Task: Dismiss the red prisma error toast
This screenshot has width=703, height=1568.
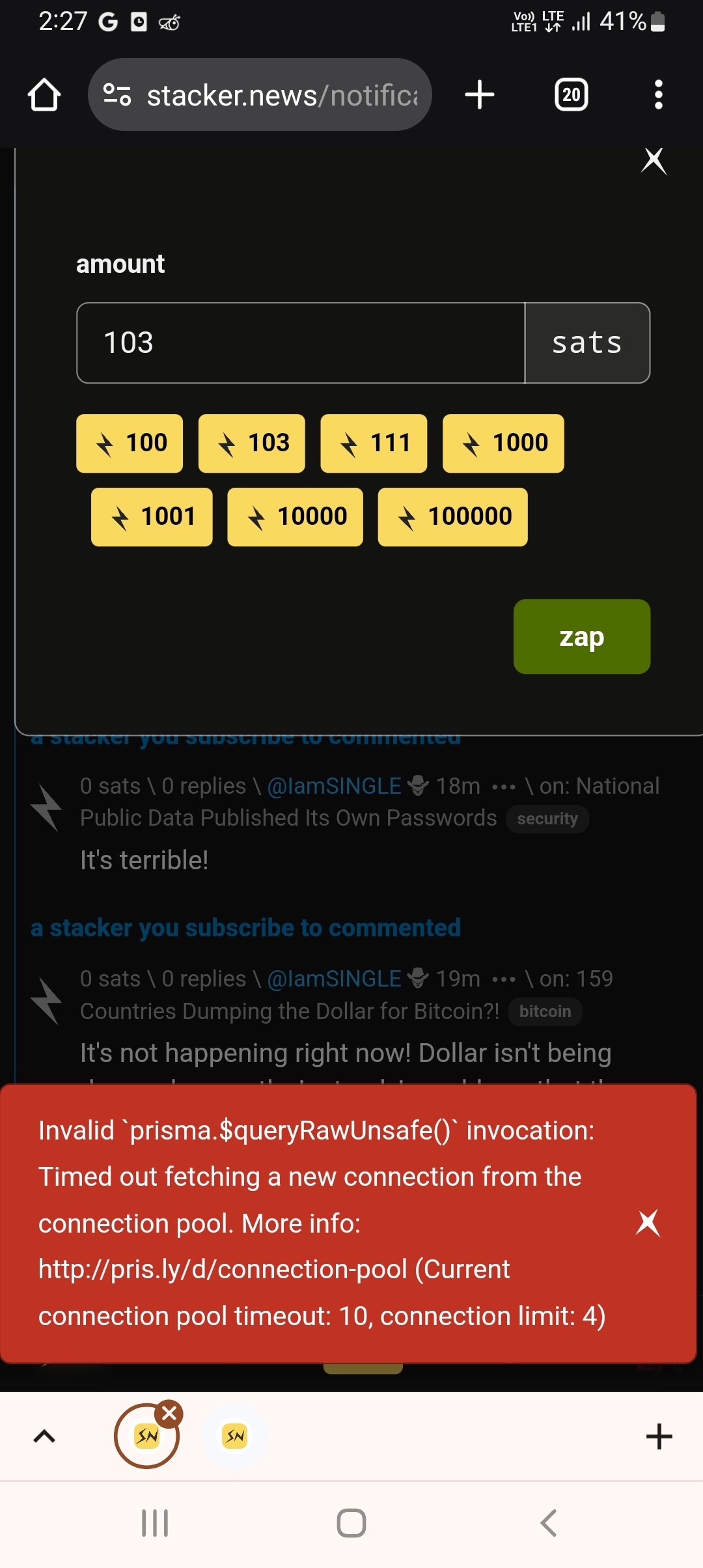Action: (x=648, y=1223)
